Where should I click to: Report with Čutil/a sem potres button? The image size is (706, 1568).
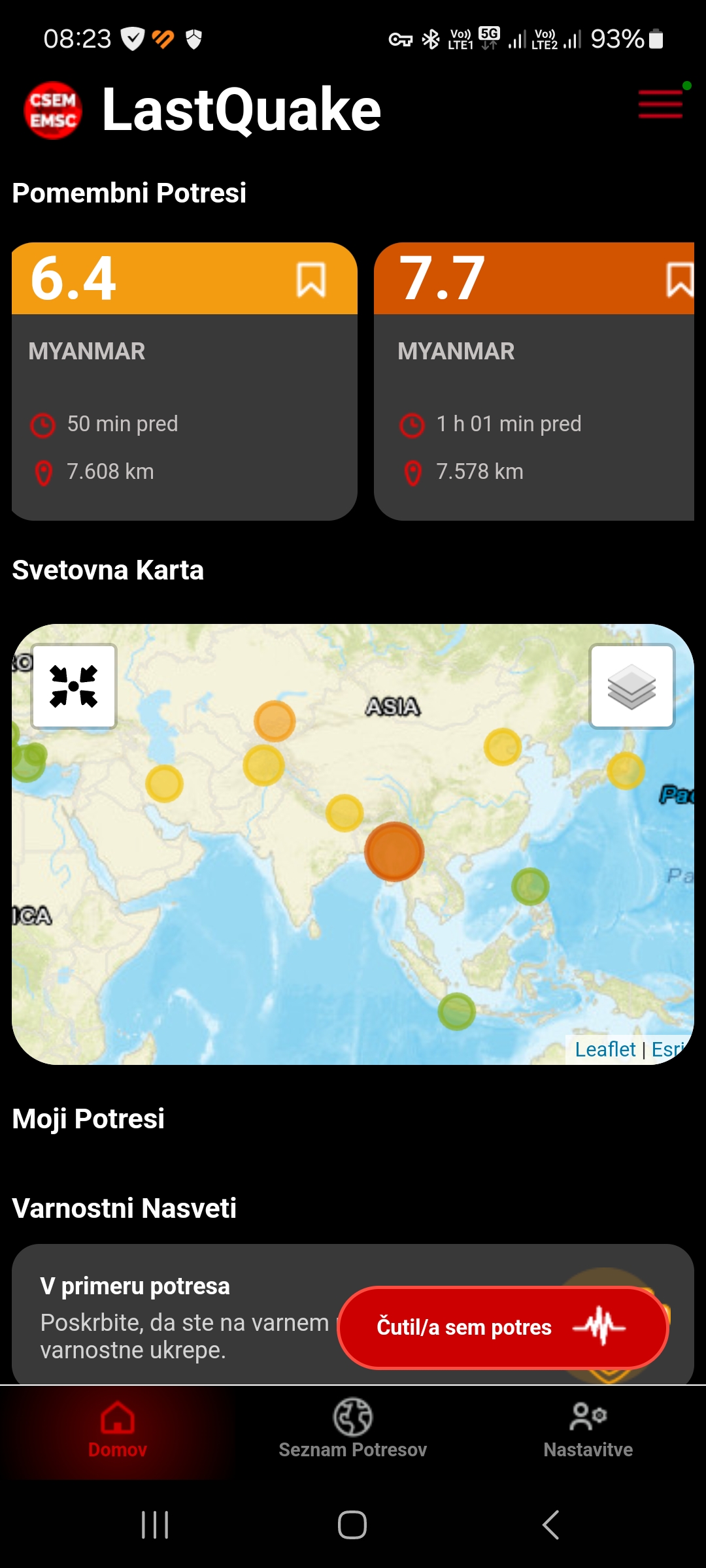pyautogui.click(x=502, y=1328)
